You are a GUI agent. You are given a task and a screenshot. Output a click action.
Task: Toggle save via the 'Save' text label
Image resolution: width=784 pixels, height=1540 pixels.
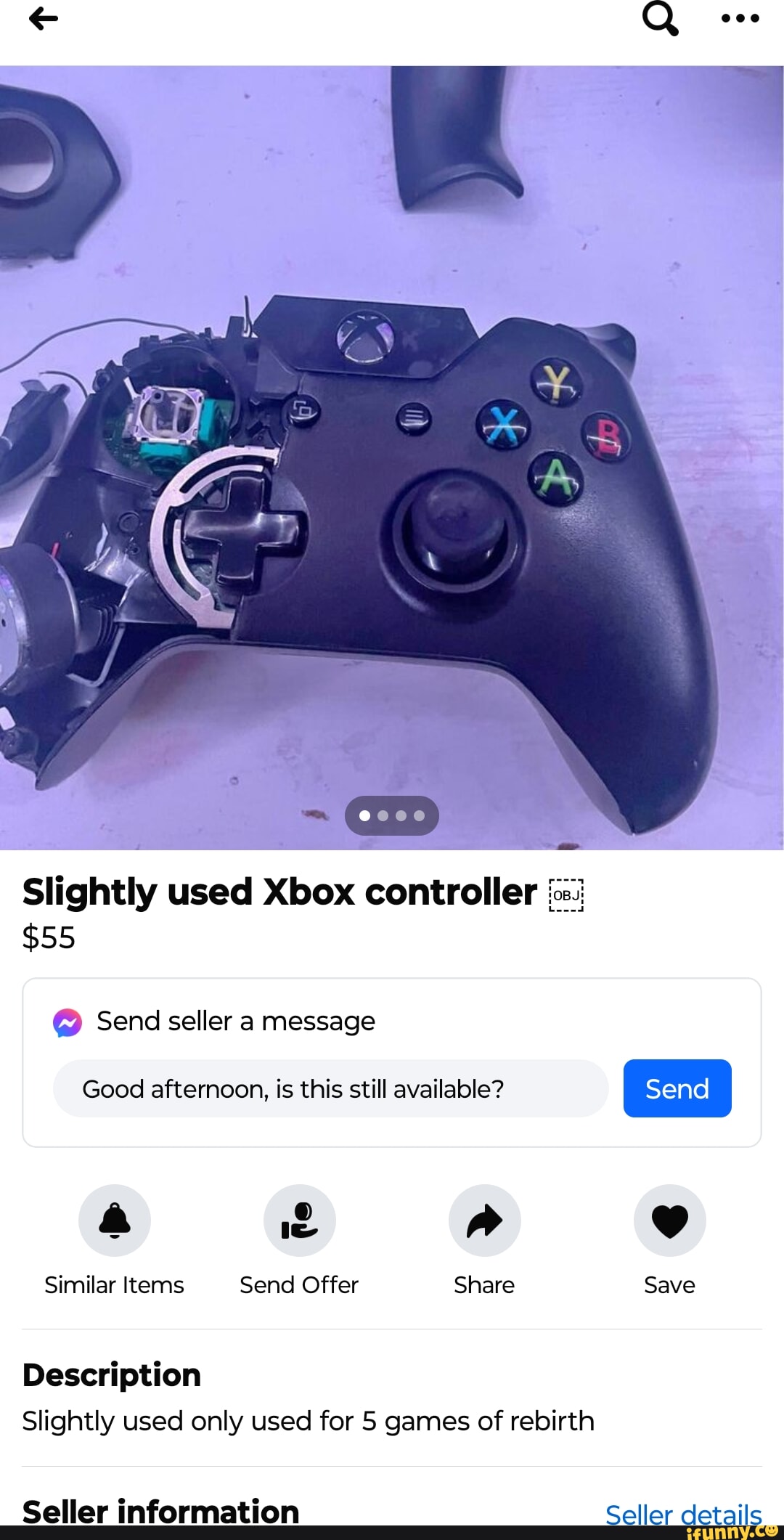pos(669,1285)
